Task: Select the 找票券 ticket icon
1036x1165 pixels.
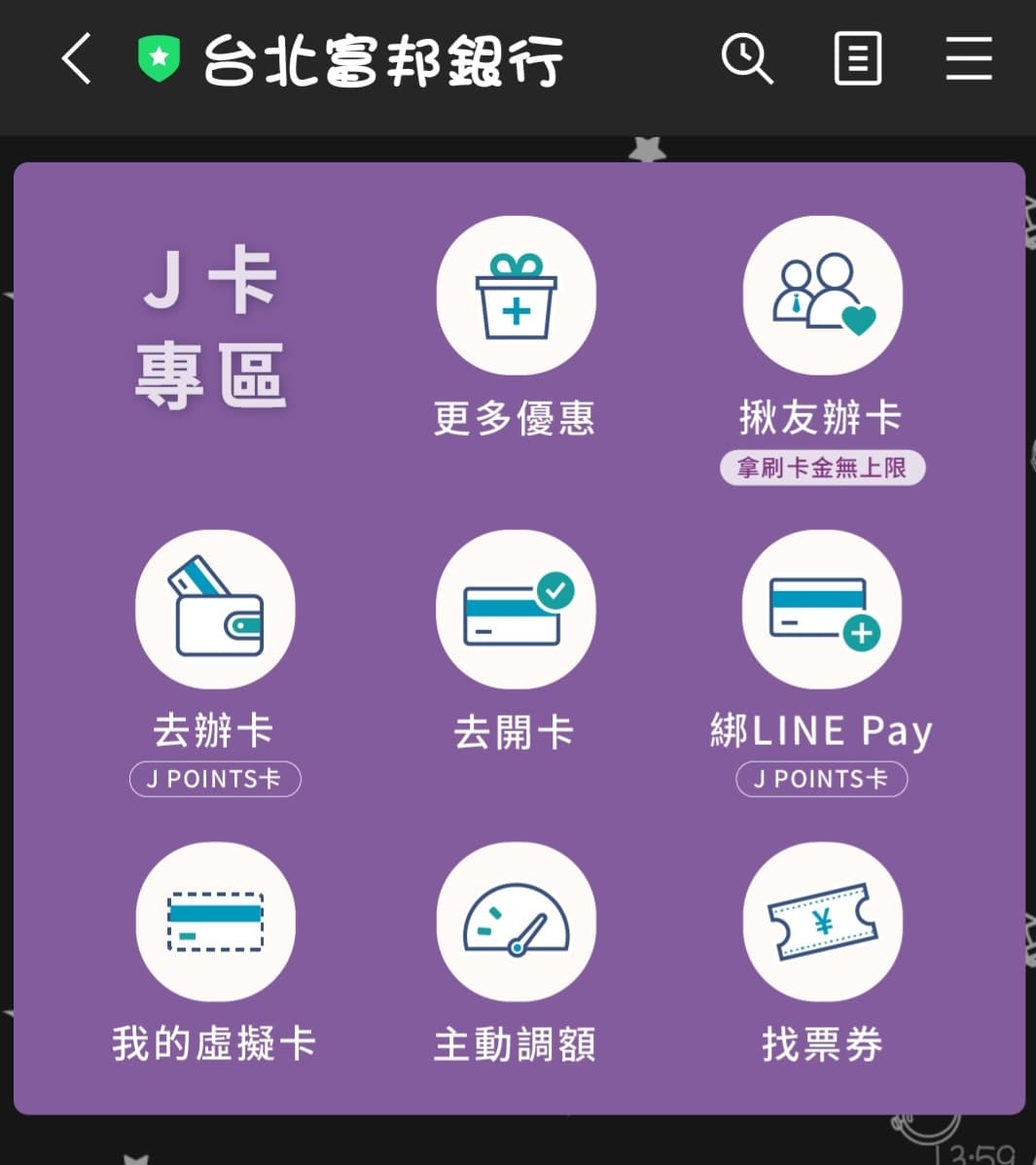Action: coord(822,922)
